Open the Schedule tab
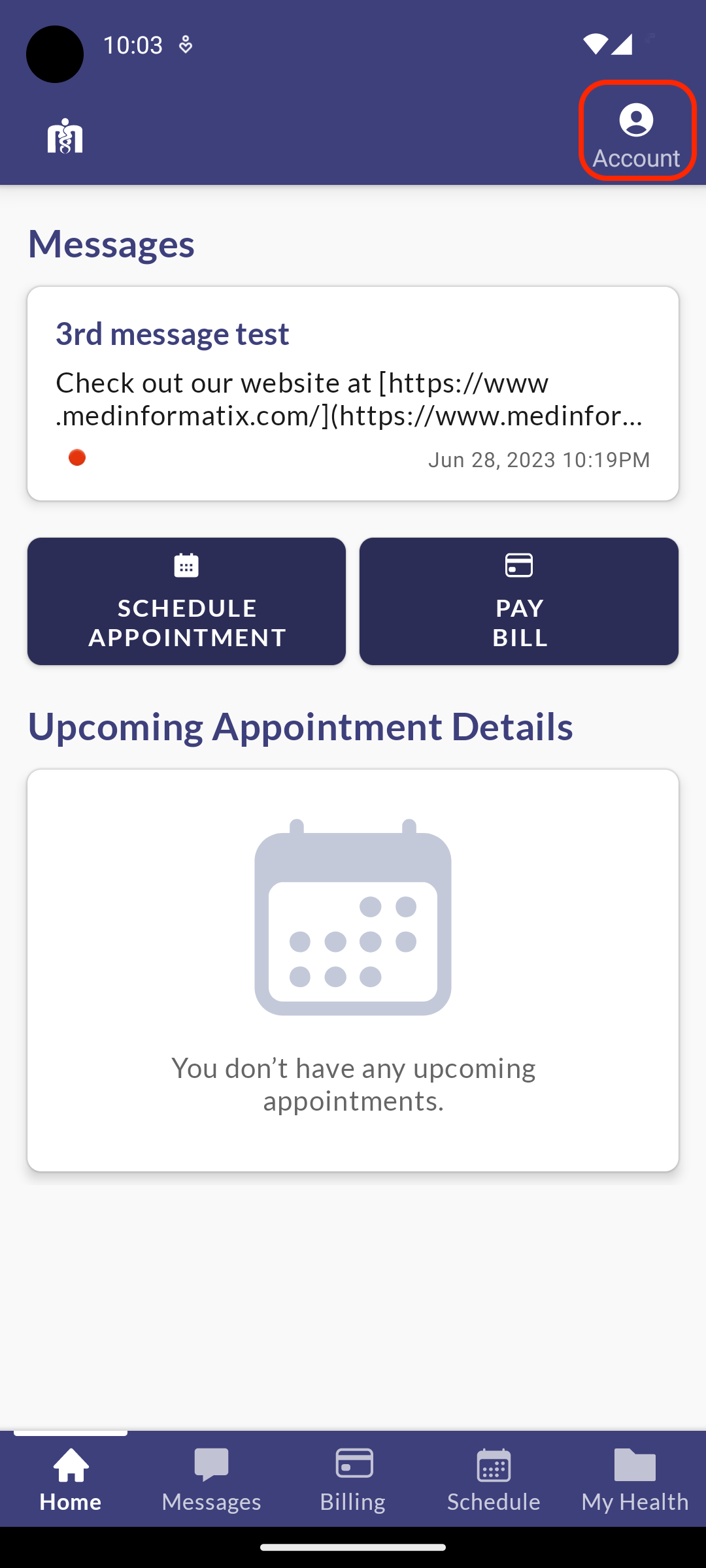Viewport: 706px width, 1568px height. coord(494,1479)
